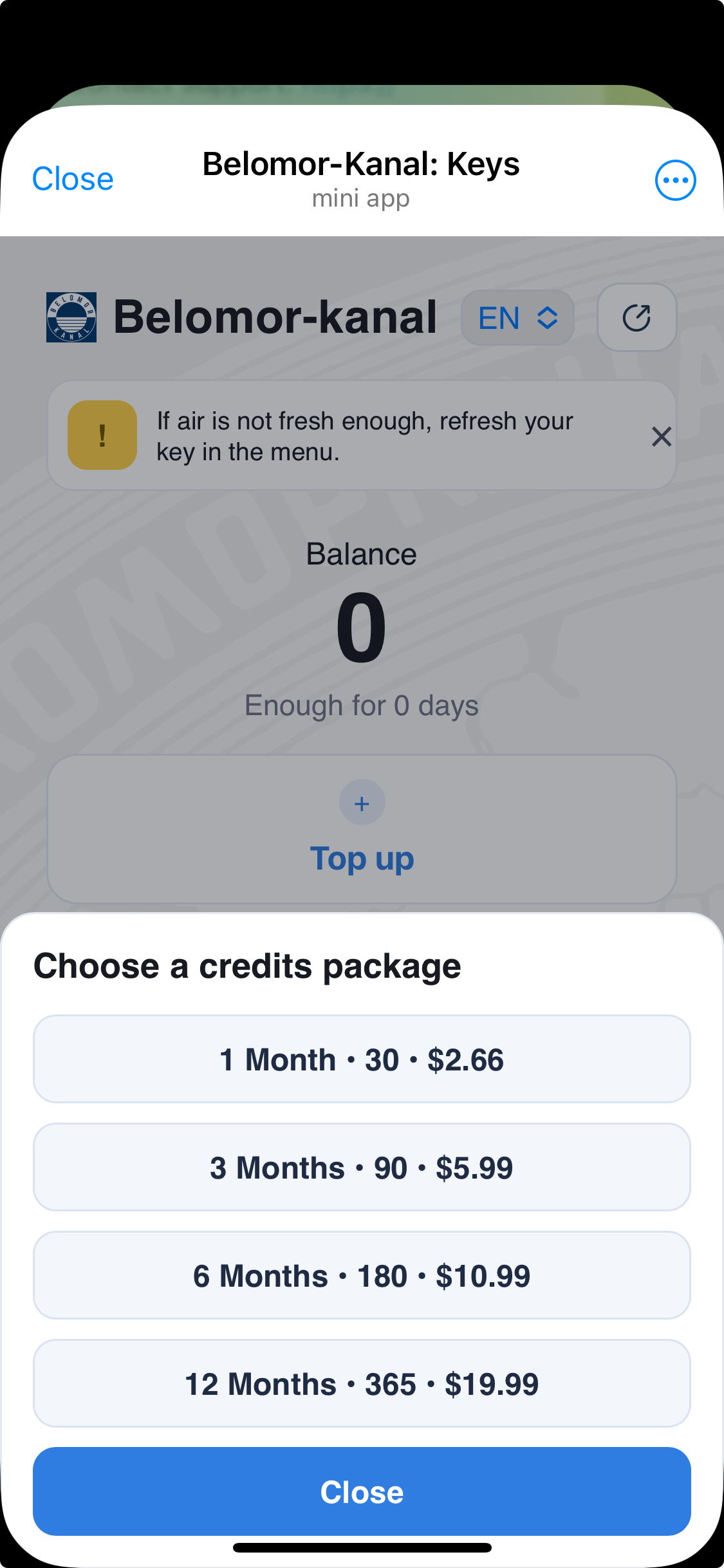This screenshot has width=724, height=1568.
Task: Tap Top up to add balance
Action: [362, 829]
